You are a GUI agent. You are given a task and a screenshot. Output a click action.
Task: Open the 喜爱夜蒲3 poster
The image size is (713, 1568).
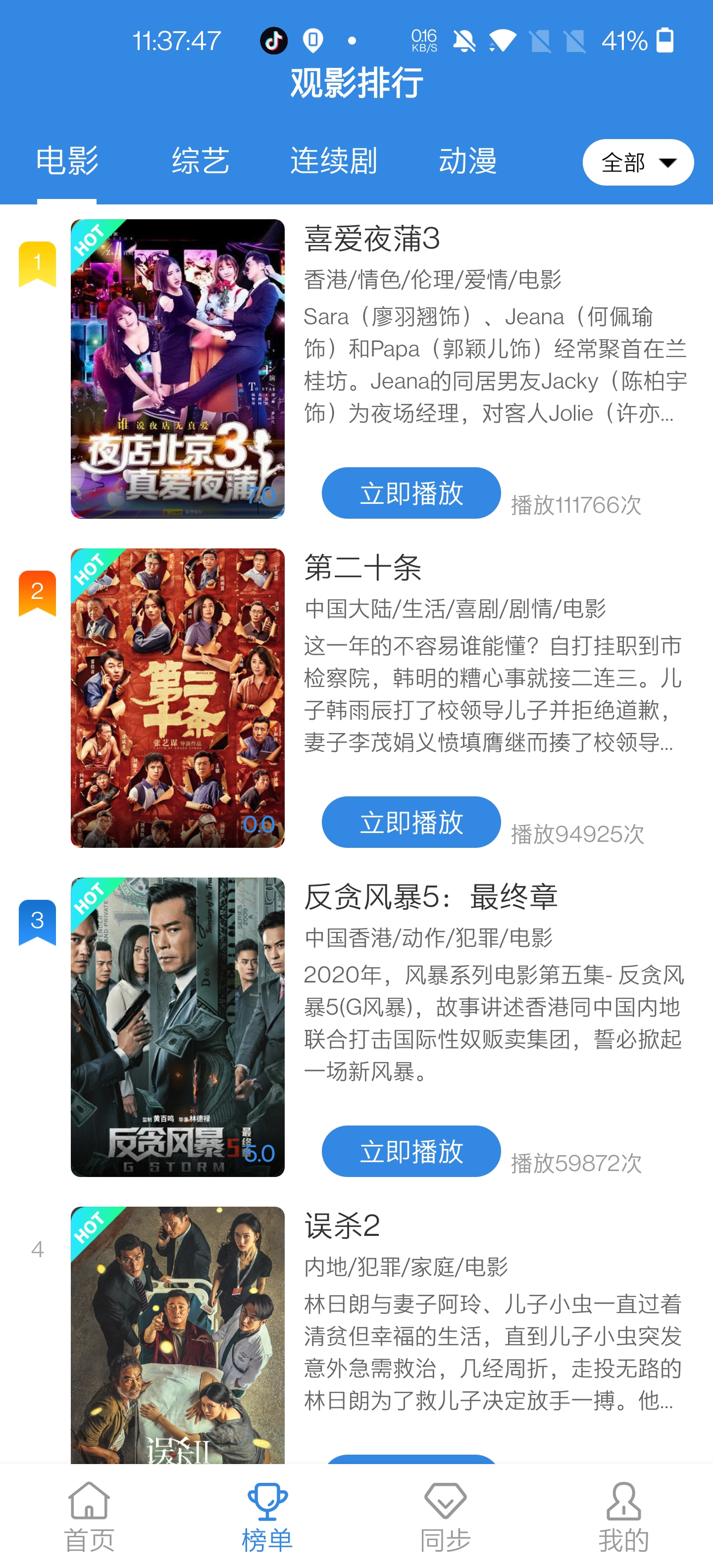[177, 369]
